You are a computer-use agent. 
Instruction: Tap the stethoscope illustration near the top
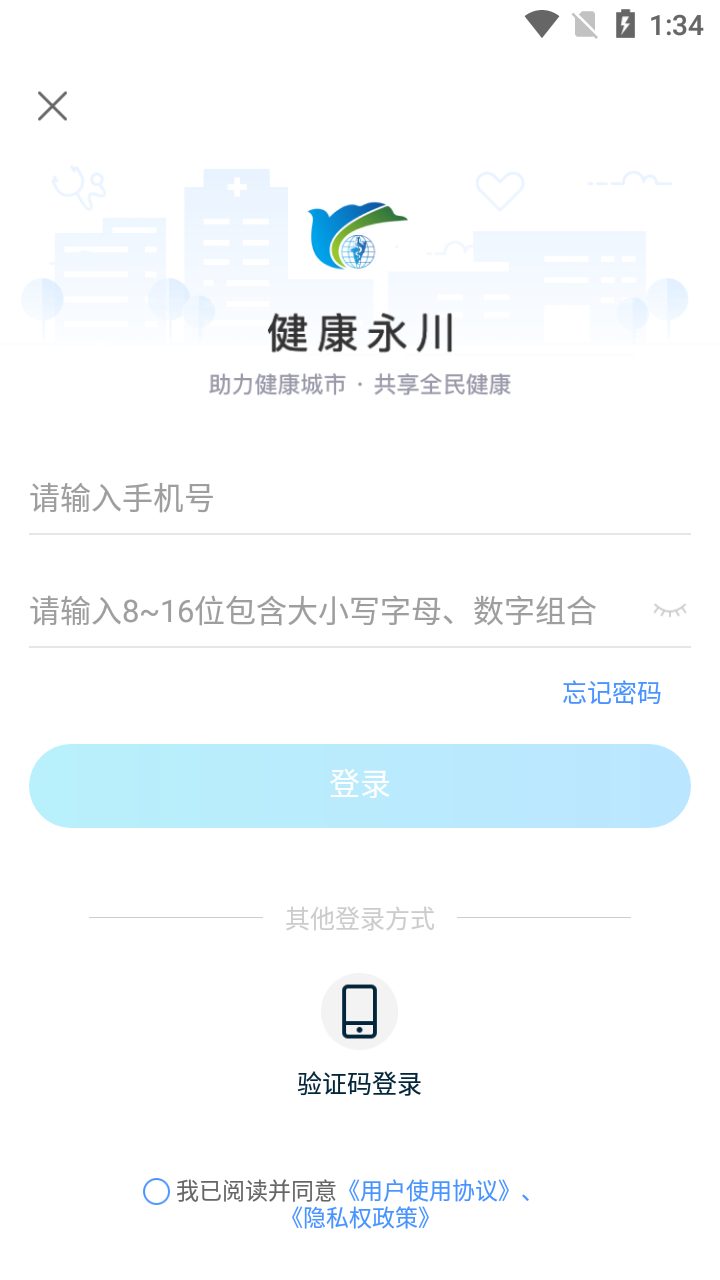80,185
